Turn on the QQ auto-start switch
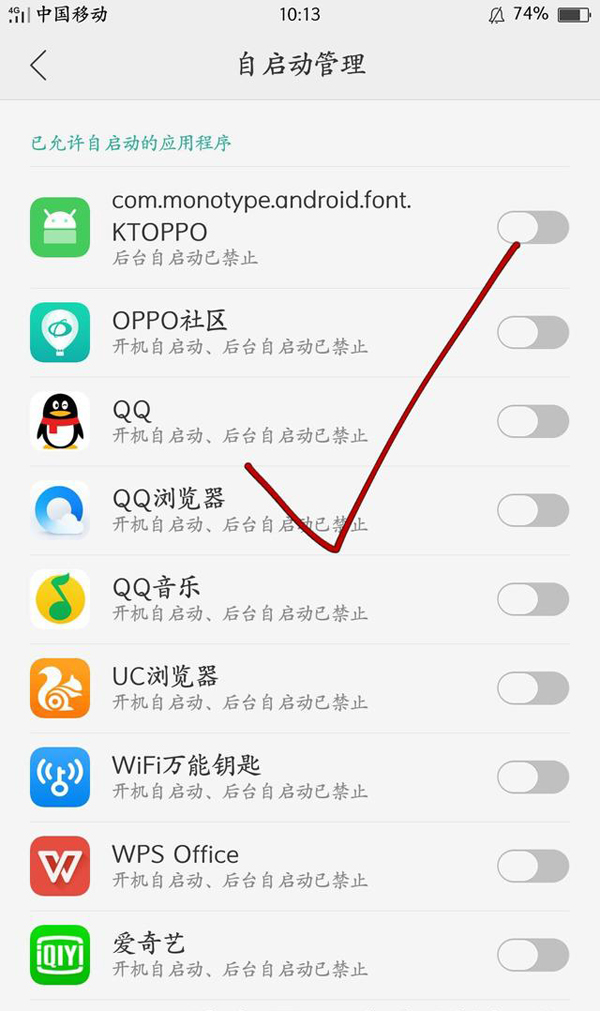600x1011 pixels. pos(532,422)
